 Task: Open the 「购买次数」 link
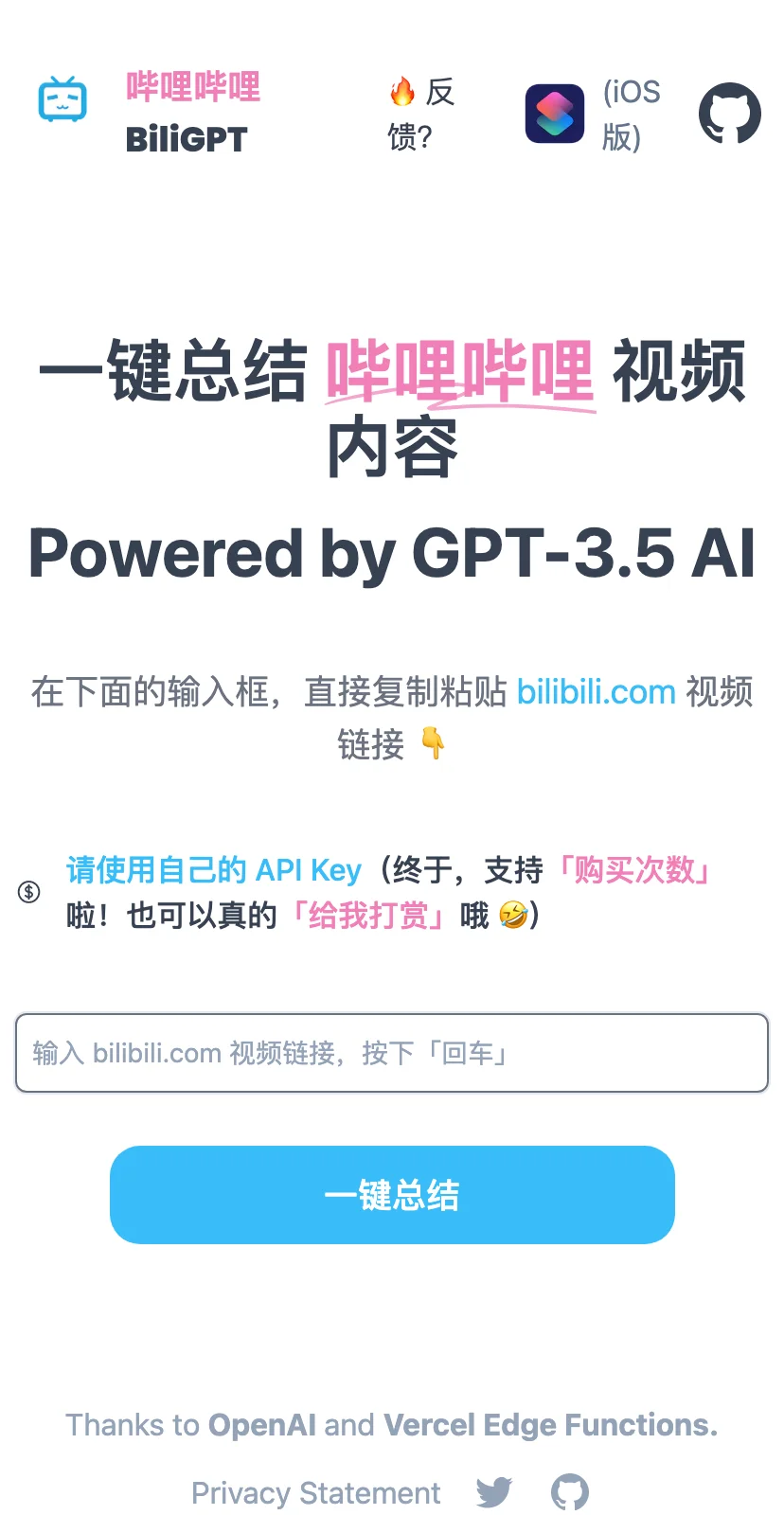tap(634, 870)
